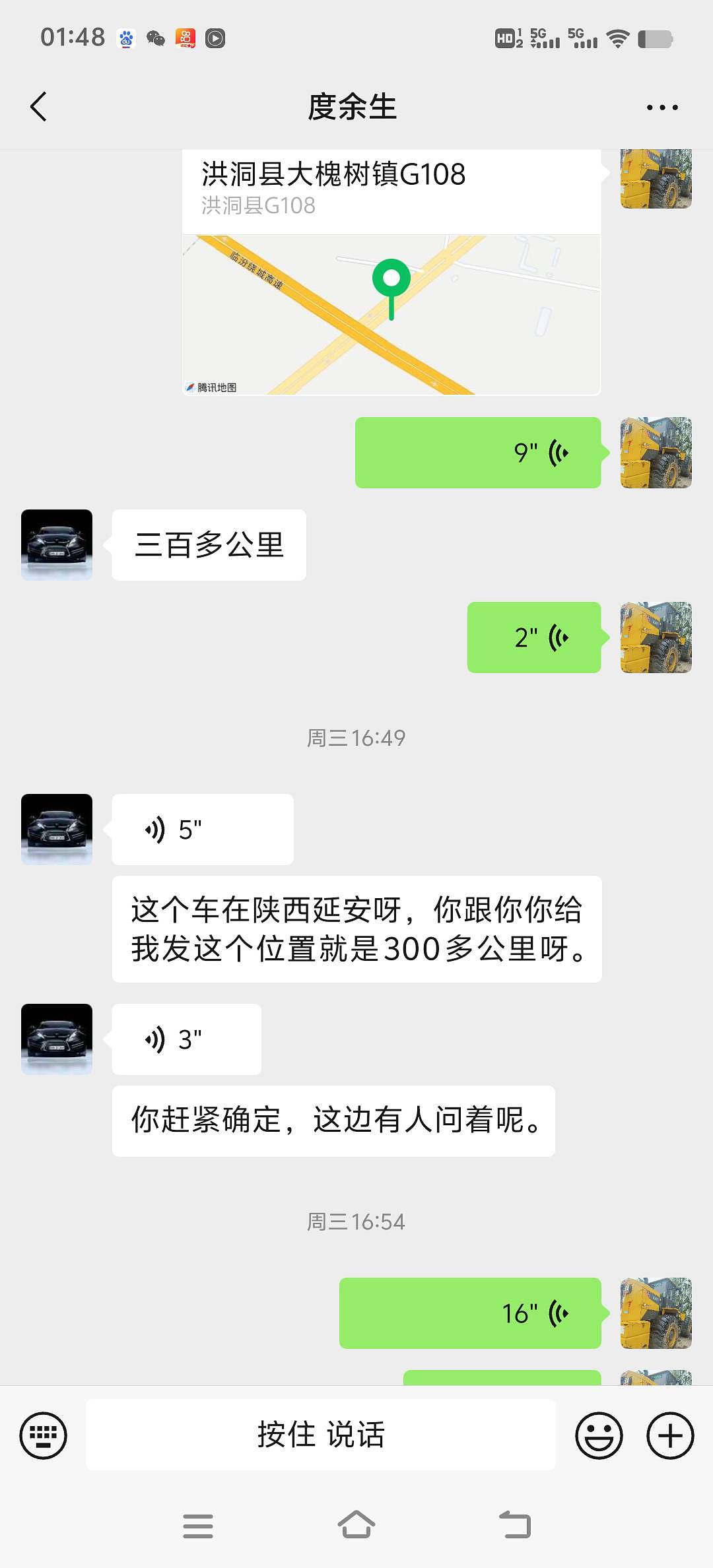Screen dimensions: 713x1568
Task: Play the received 5-second voice message
Action: pyautogui.click(x=202, y=830)
